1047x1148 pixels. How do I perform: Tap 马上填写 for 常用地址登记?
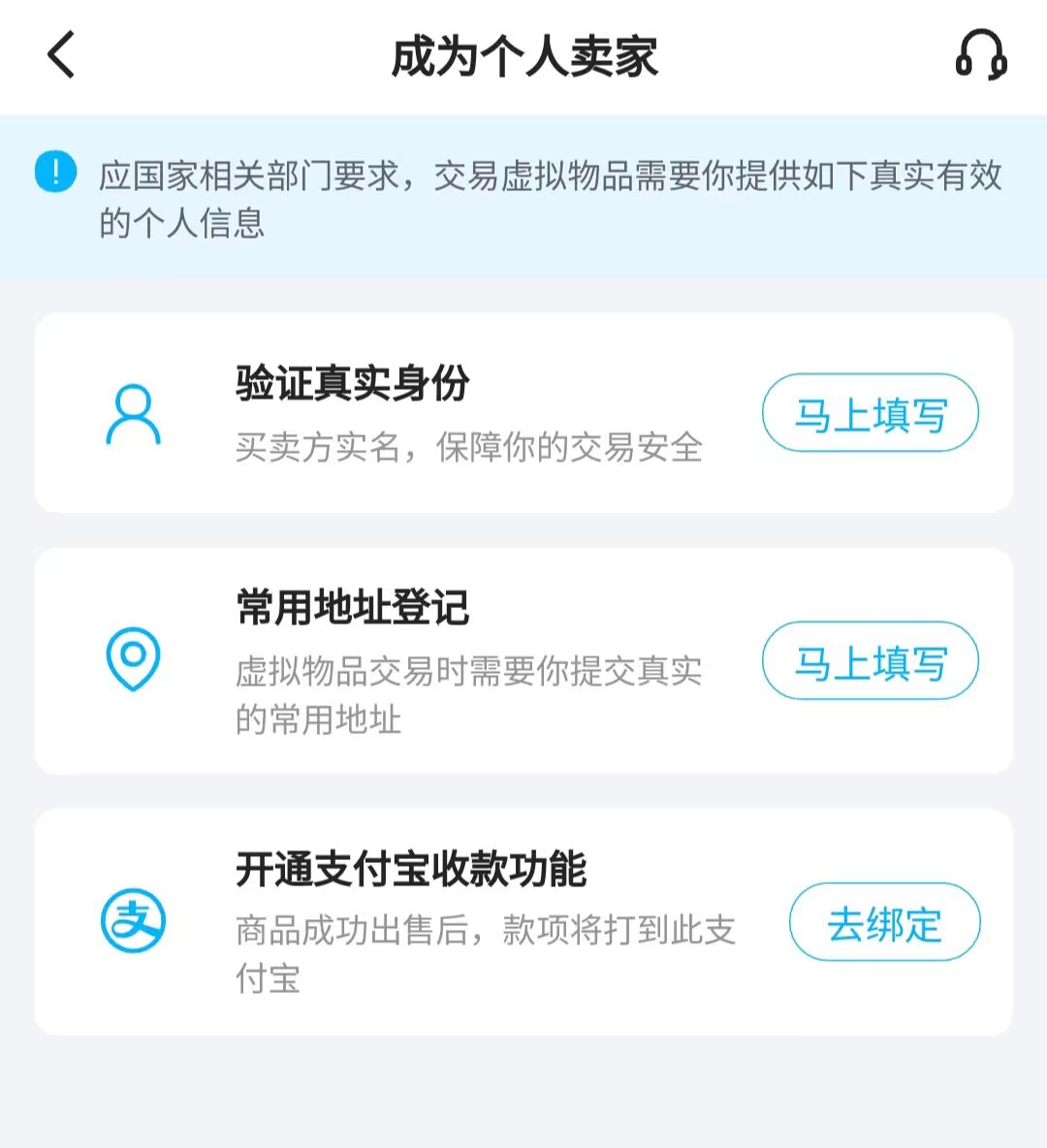pos(870,661)
